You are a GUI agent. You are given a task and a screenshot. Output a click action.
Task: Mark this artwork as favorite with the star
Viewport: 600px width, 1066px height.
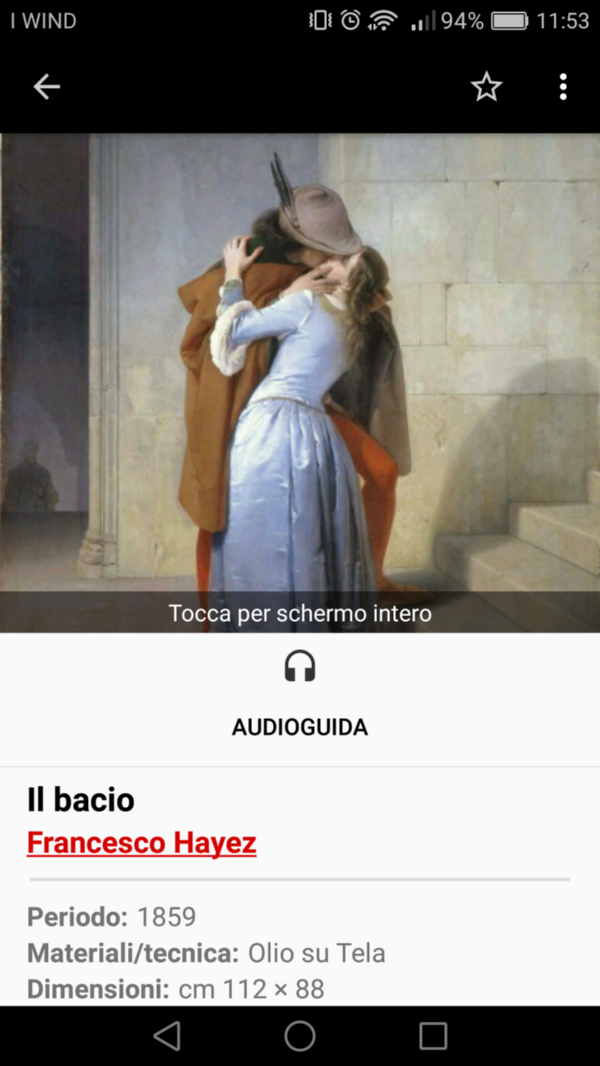487,87
